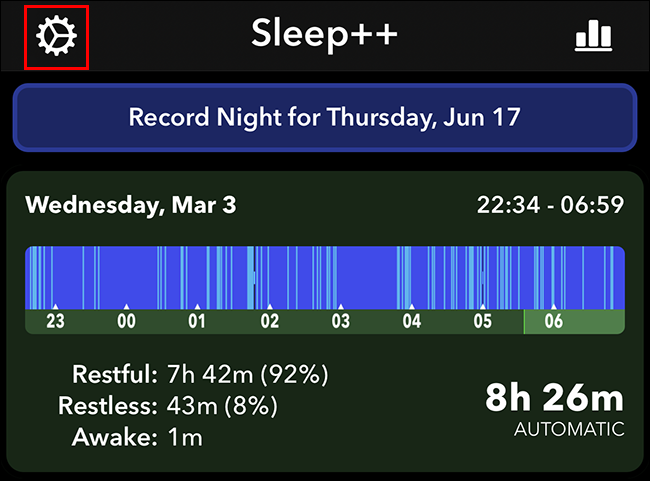Screen dimensions: 650x481
Task: Open the sleep statistics chart icon
Action: click(x=593, y=36)
